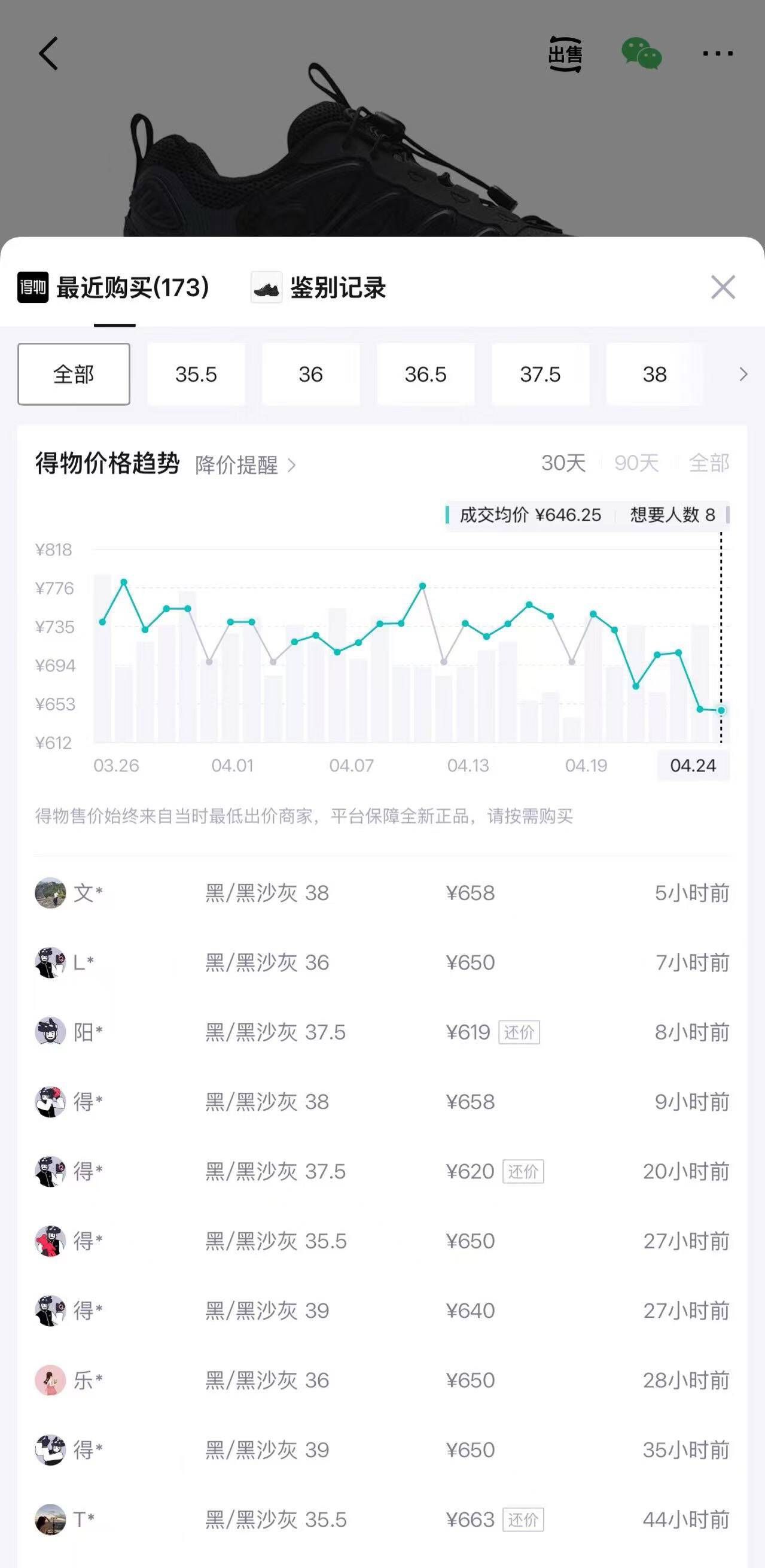Select the 30天 time range
765x1568 pixels.
coord(563,464)
